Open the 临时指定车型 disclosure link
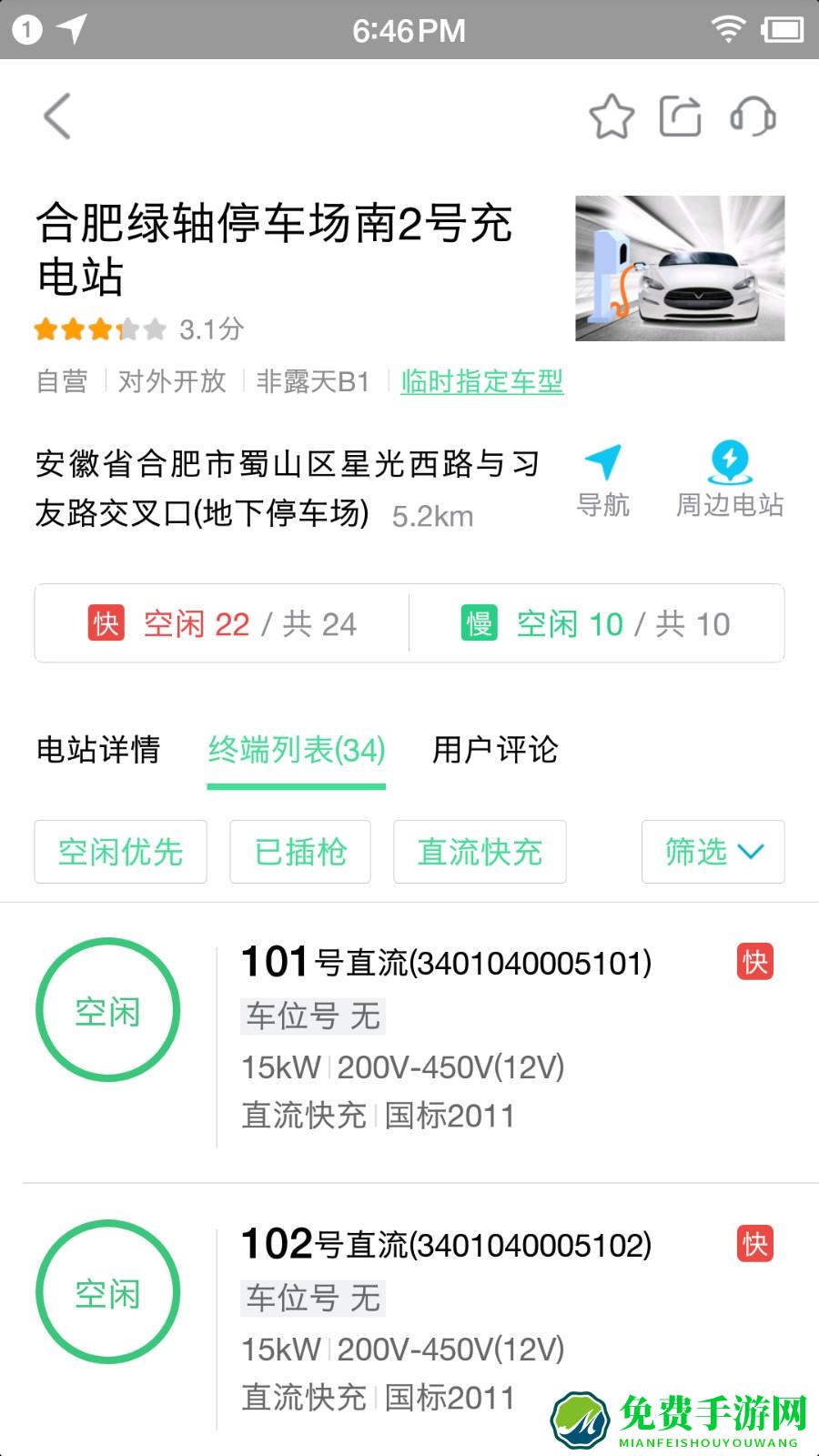 (481, 382)
